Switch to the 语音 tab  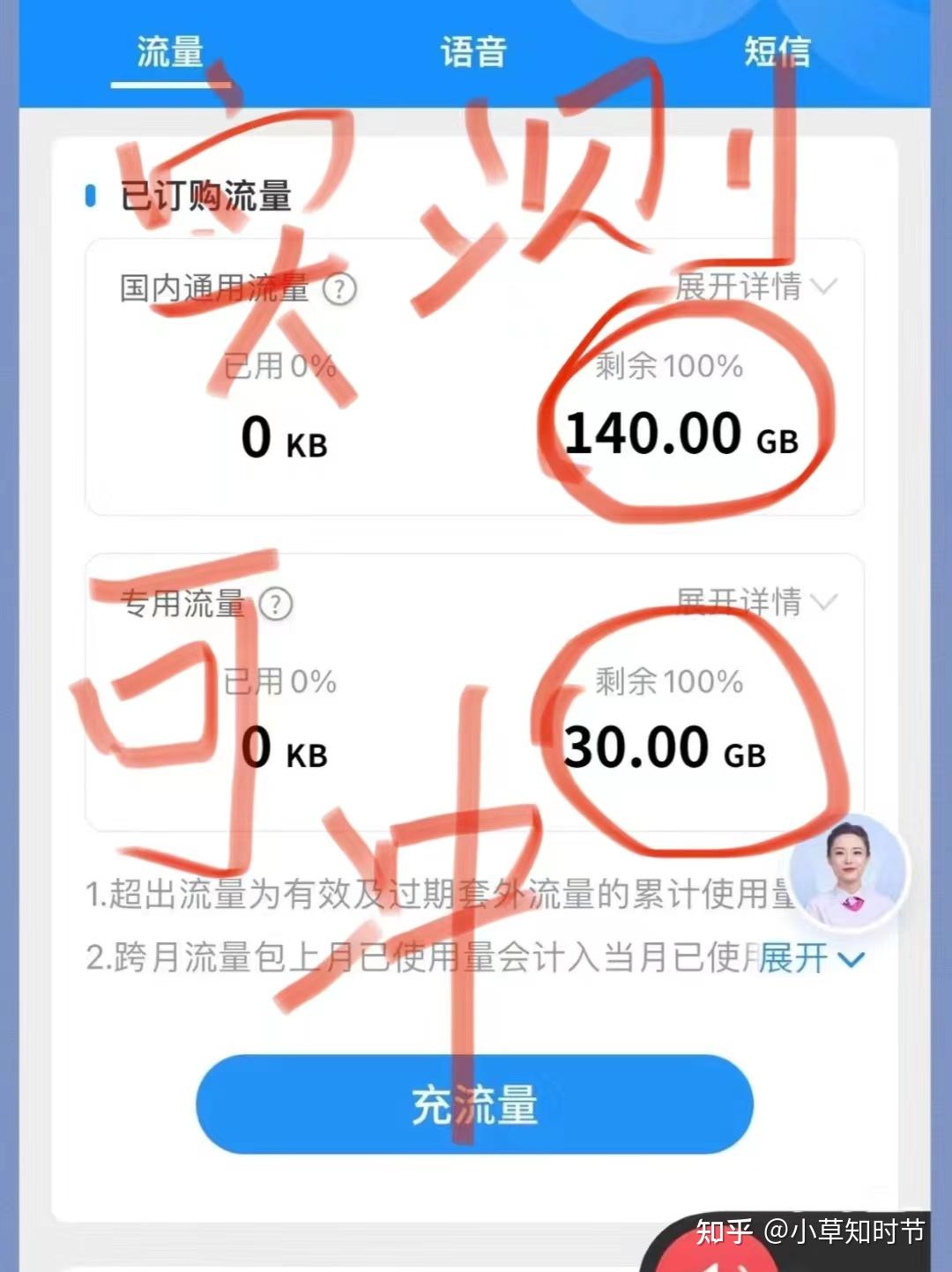(x=472, y=53)
